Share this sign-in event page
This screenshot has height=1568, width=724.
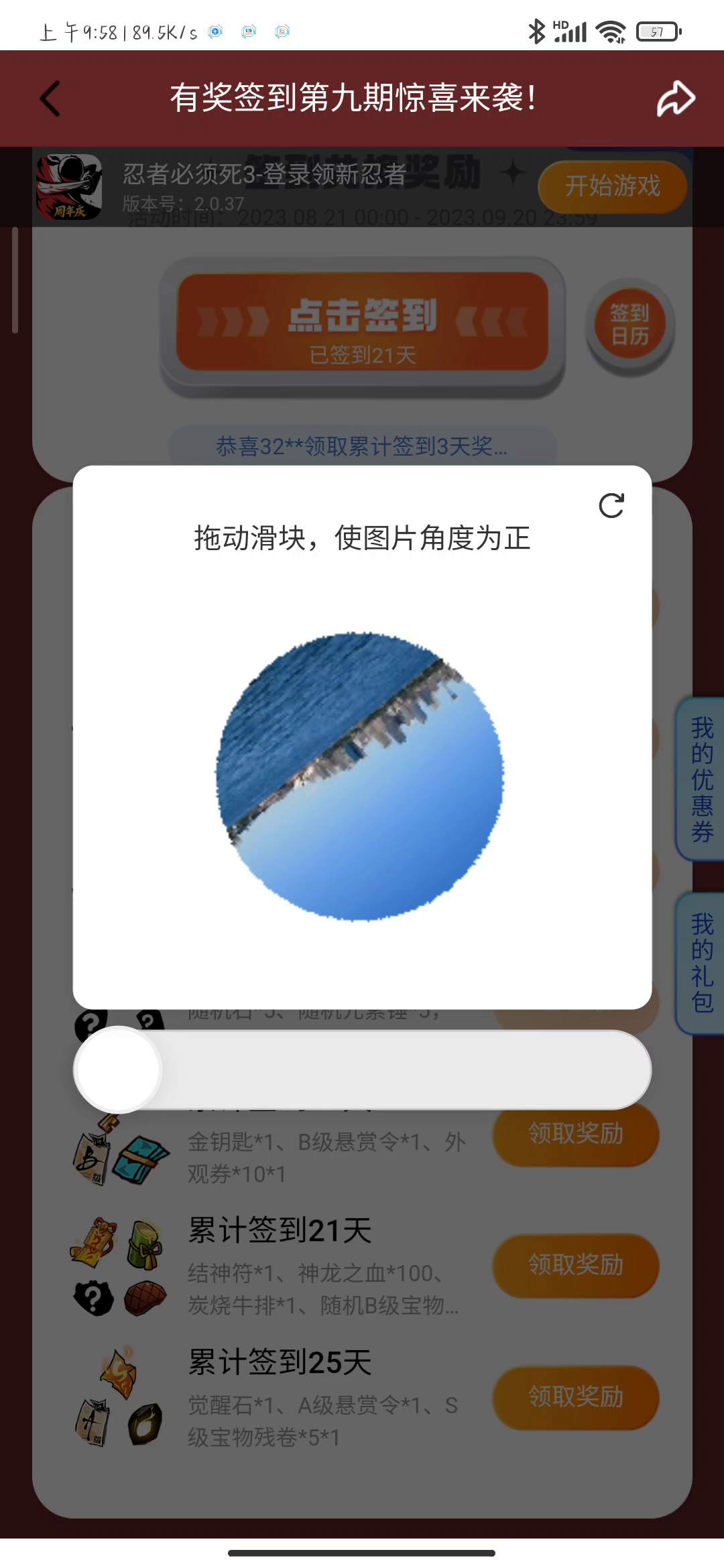tap(675, 99)
